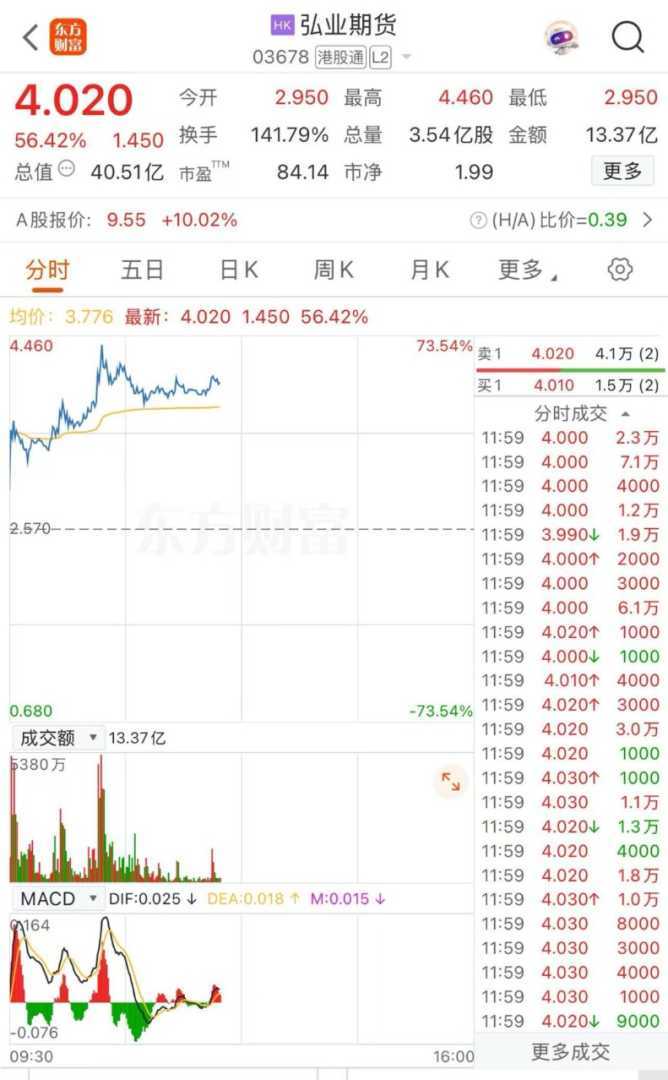Expand the chart to full screen
Image resolution: width=668 pixels, height=1080 pixels.
tap(451, 782)
